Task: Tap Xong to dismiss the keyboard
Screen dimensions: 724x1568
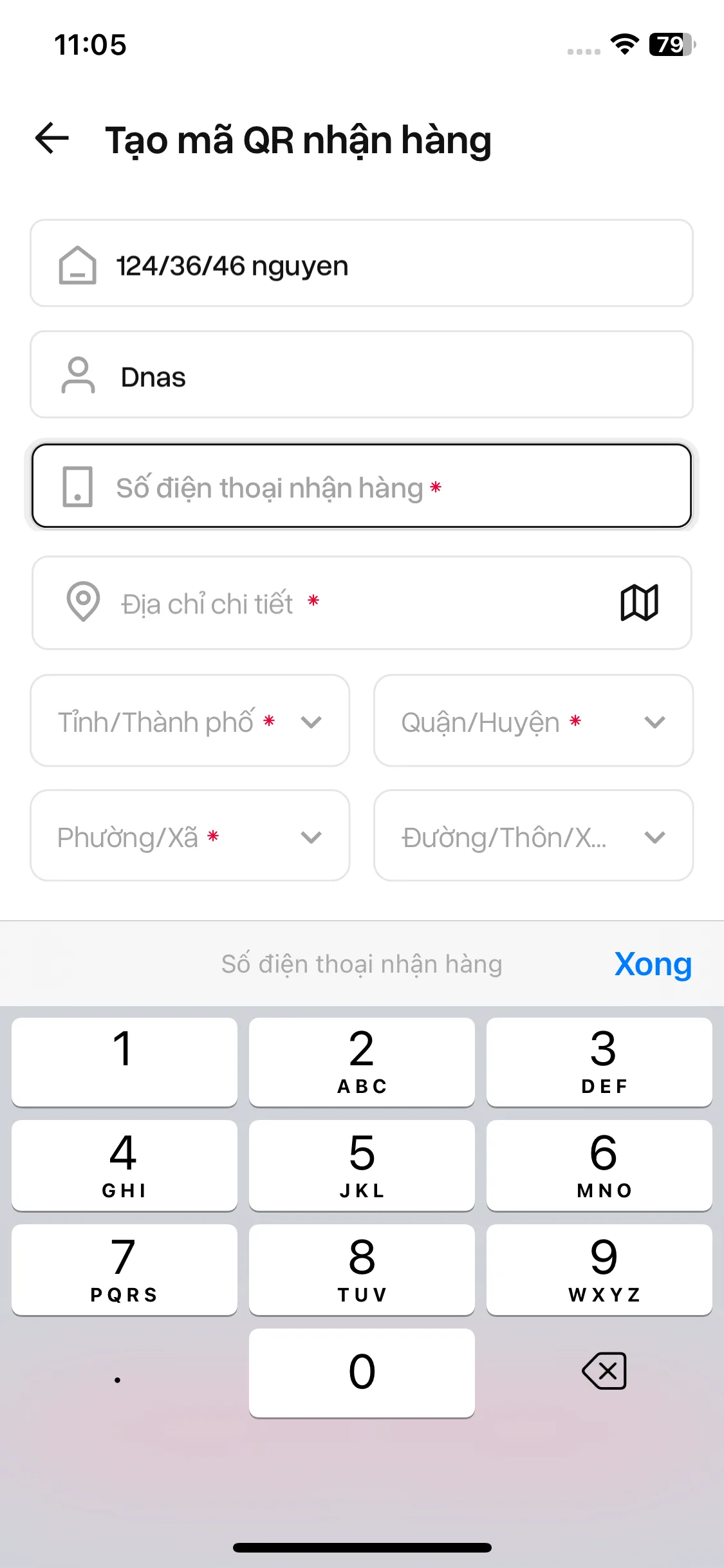Action: [653, 964]
